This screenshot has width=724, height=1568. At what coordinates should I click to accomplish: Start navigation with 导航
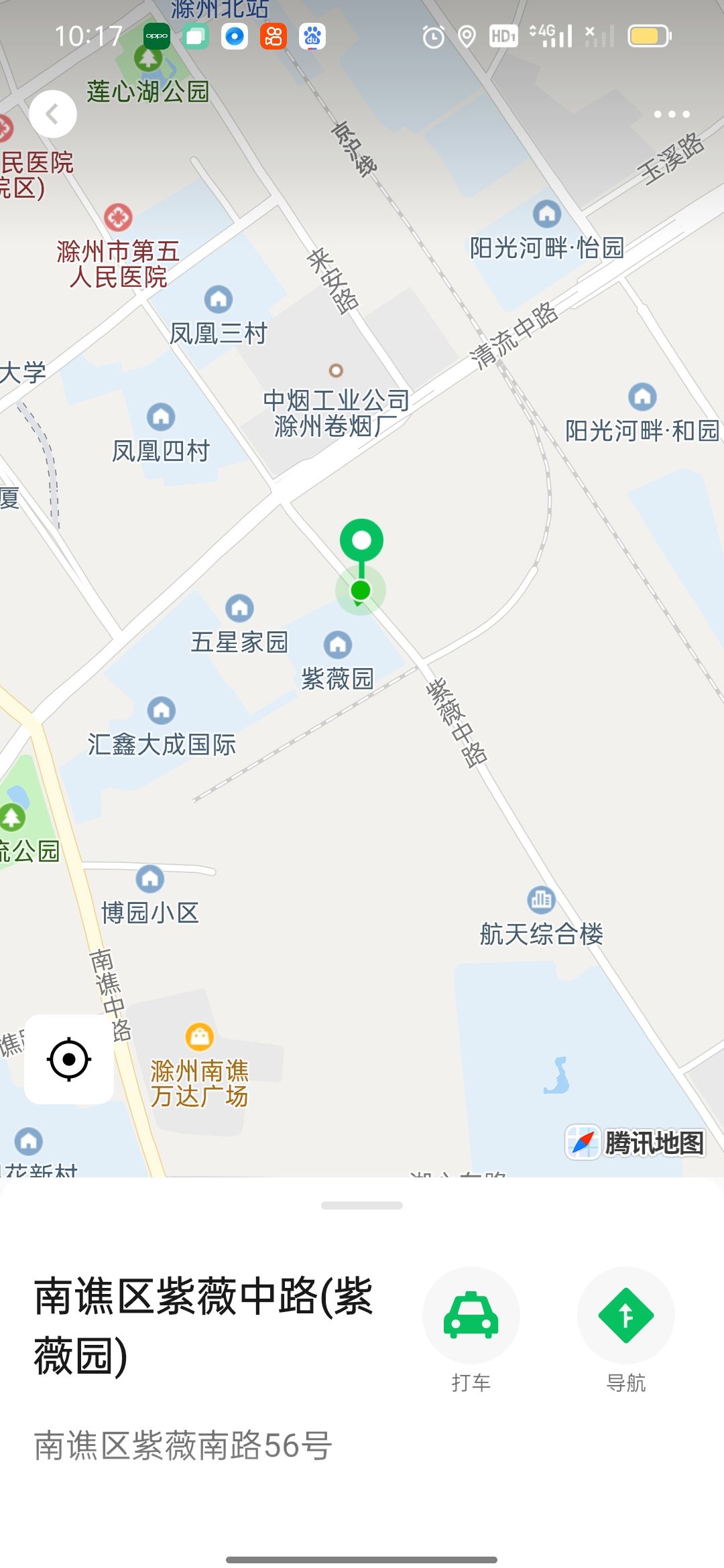pyautogui.click(x=625, y=1315)
